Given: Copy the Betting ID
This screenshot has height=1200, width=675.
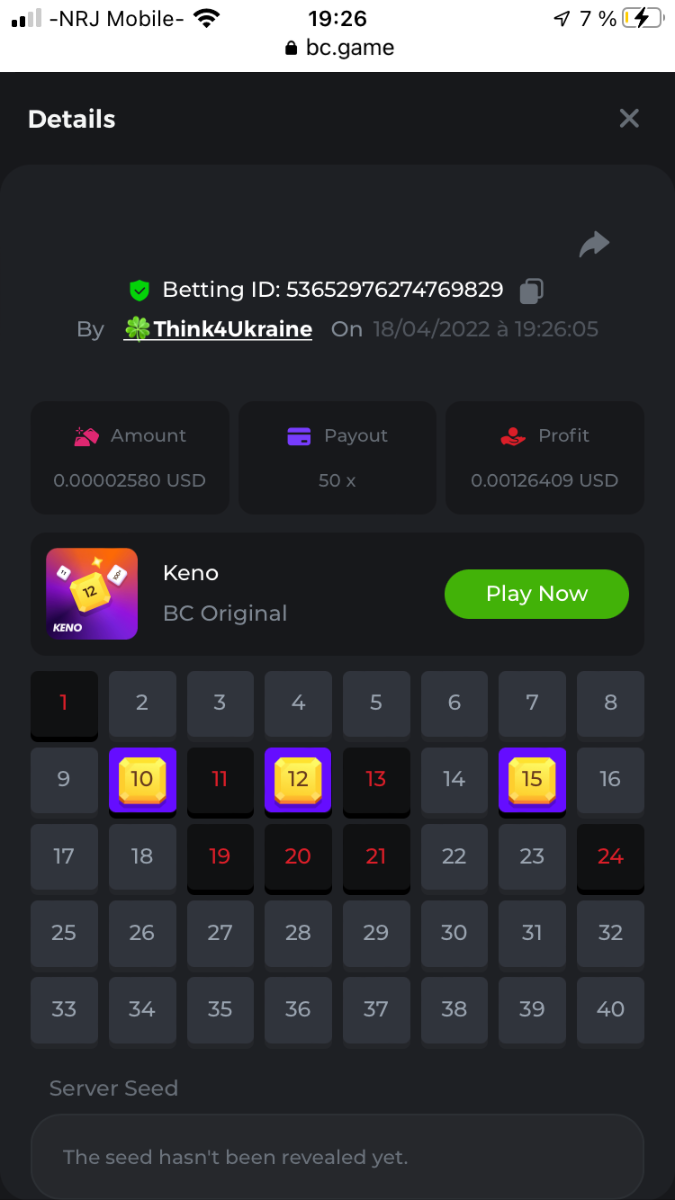Looking at the screenshot, I should [531, 291].
